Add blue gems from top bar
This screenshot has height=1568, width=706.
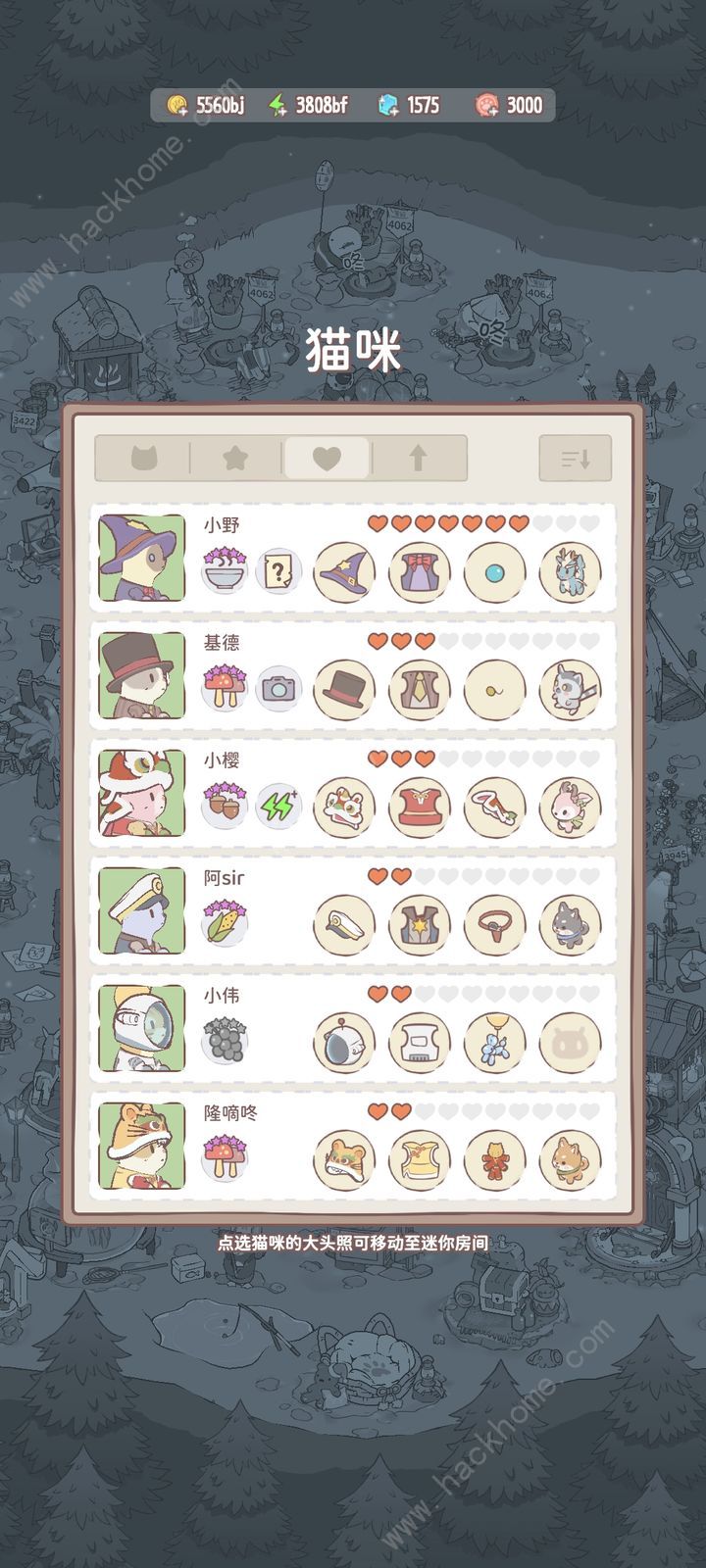tap(389, 106)
